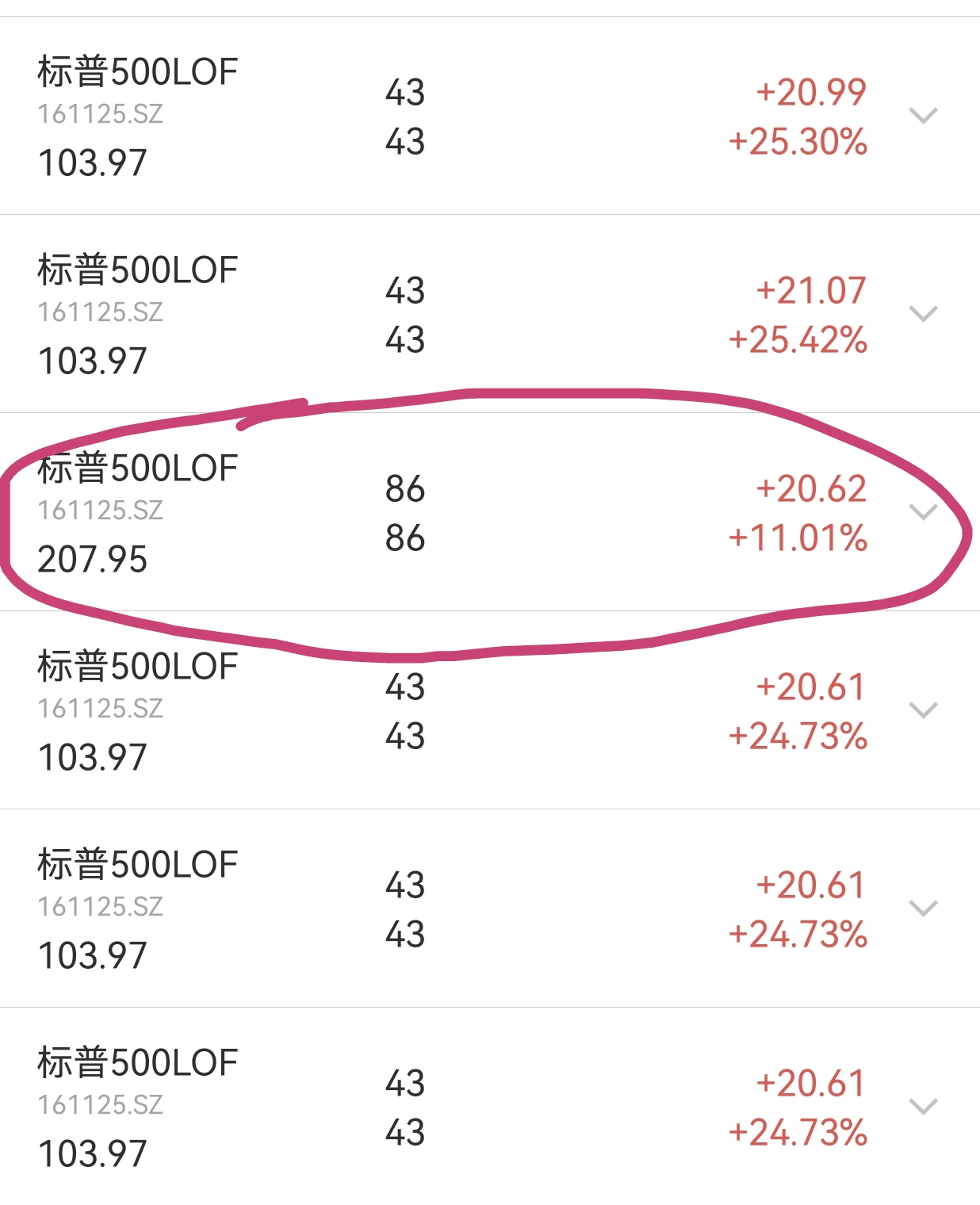The image size is (980, 1205).
Task: Expand the chevron beside +25.30% gain
Action: [923, 116]
